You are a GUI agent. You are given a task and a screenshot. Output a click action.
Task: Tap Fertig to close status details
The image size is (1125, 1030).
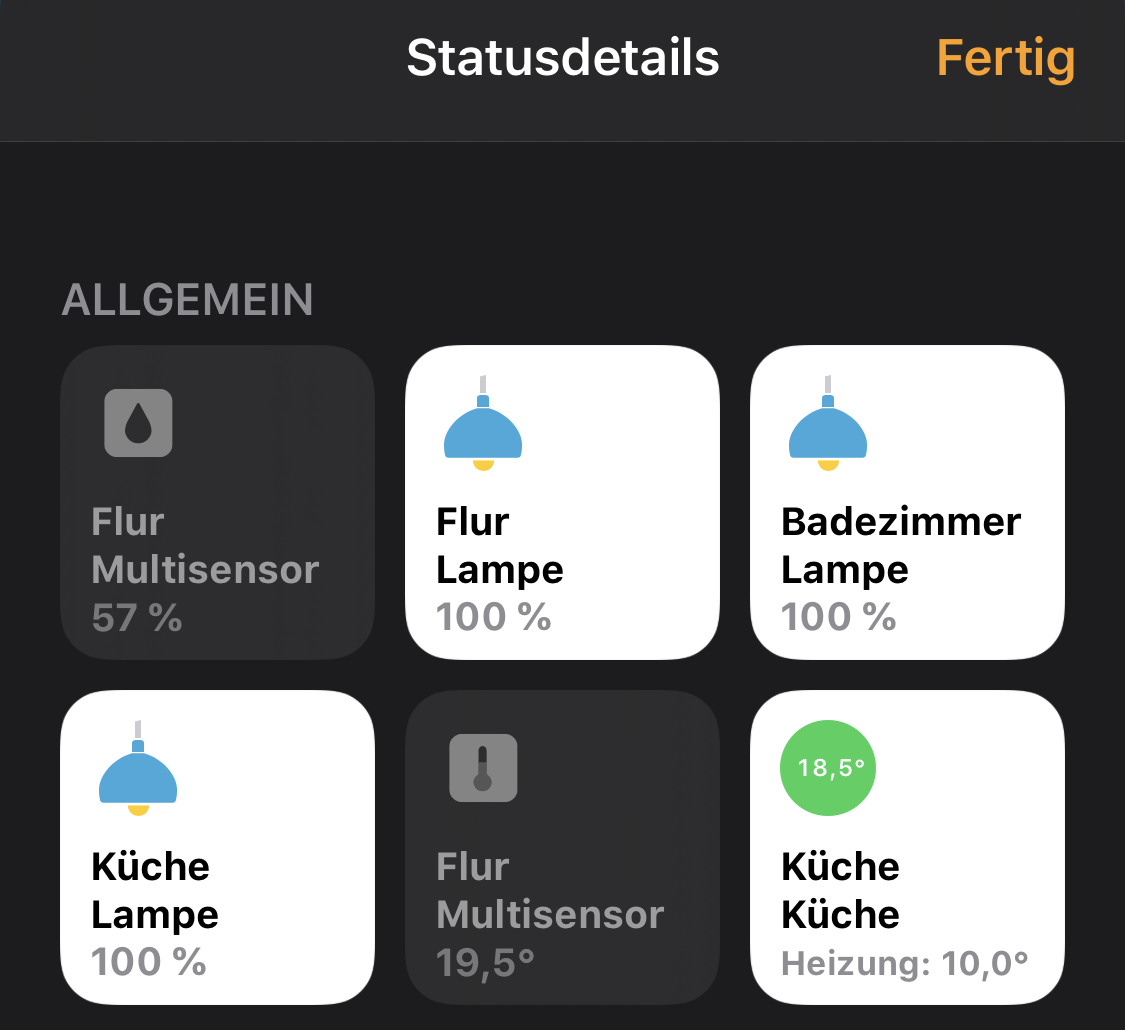(x=1005, y=58)
